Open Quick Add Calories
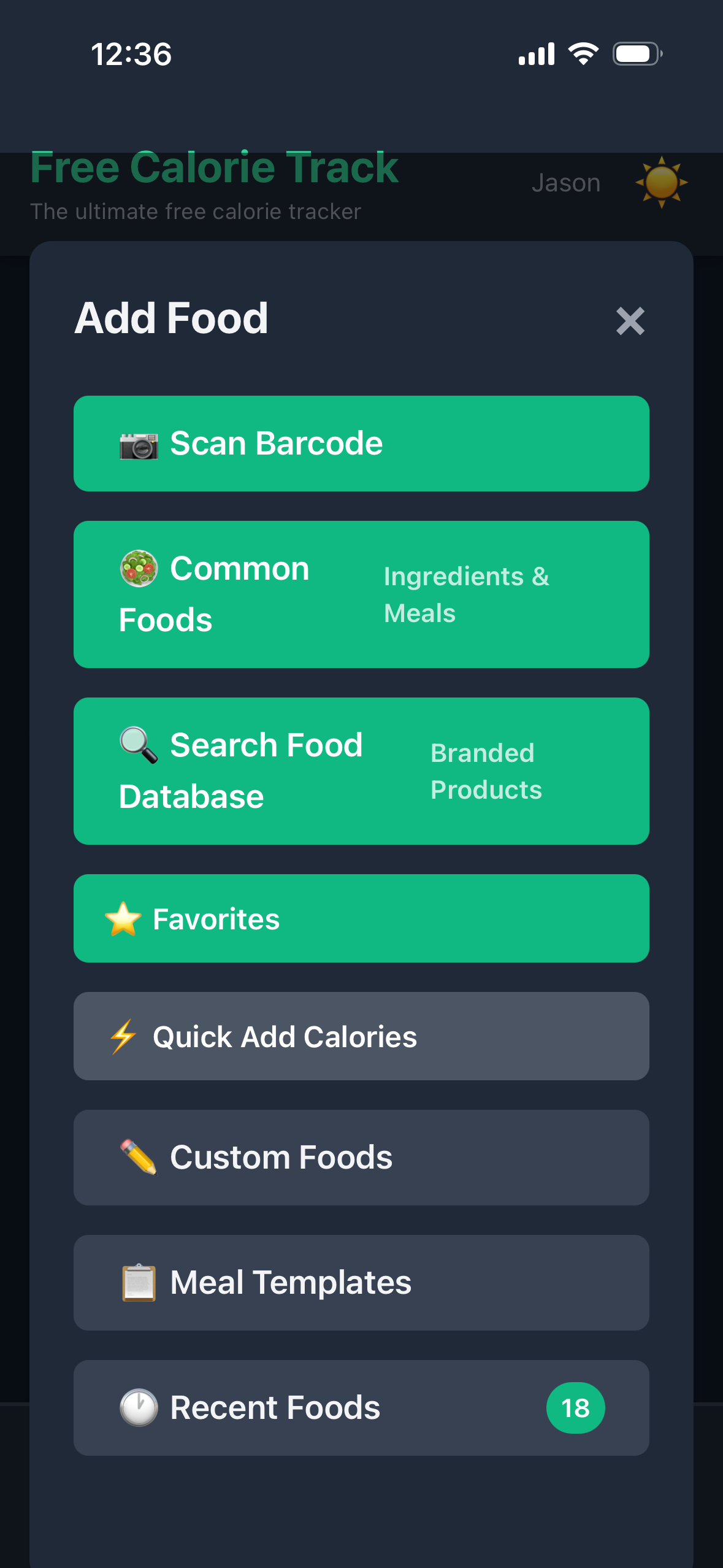 pyautogui.click(x=361, y=1036)
